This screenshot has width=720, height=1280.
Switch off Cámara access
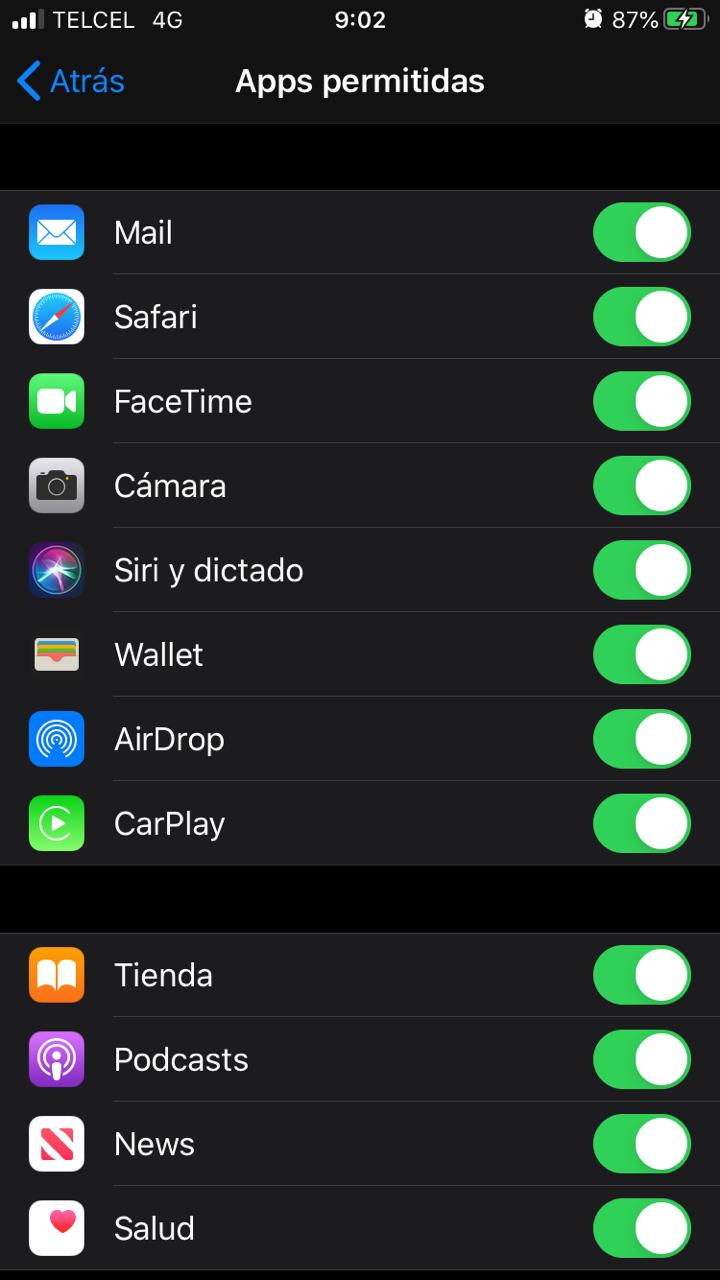click(x=642, y=486)
